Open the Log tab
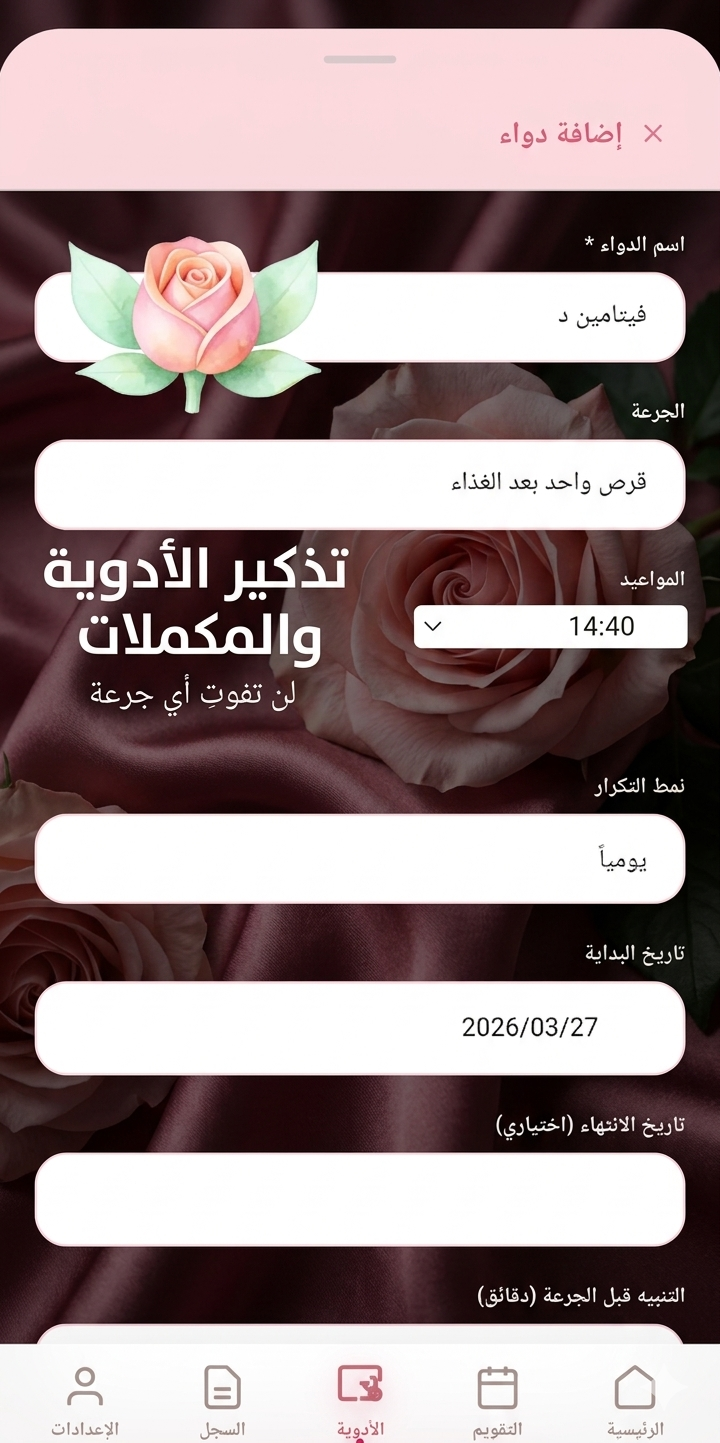The image size is (720, 1443). [x=222, y=1400]
